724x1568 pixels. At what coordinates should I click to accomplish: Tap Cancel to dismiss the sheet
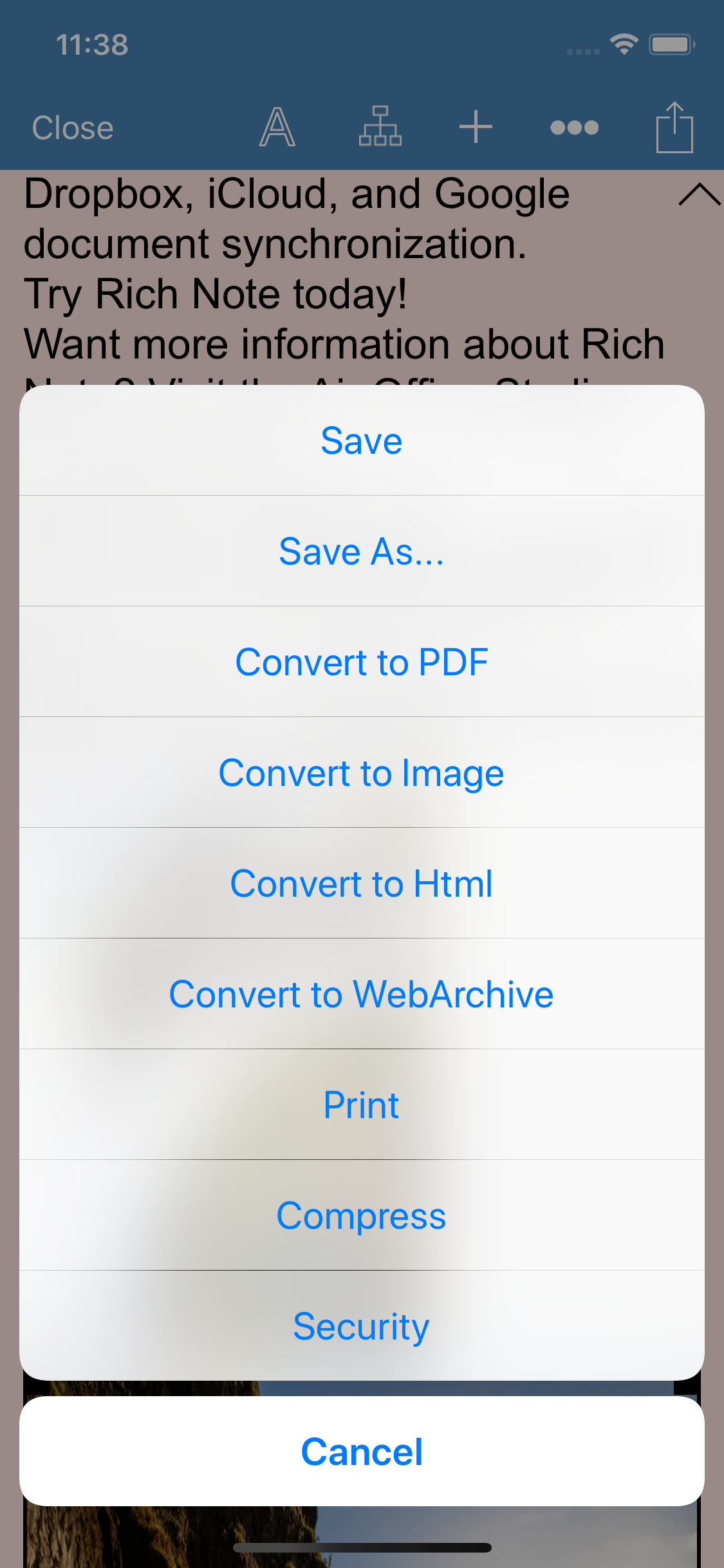(x=362, y=1451)
